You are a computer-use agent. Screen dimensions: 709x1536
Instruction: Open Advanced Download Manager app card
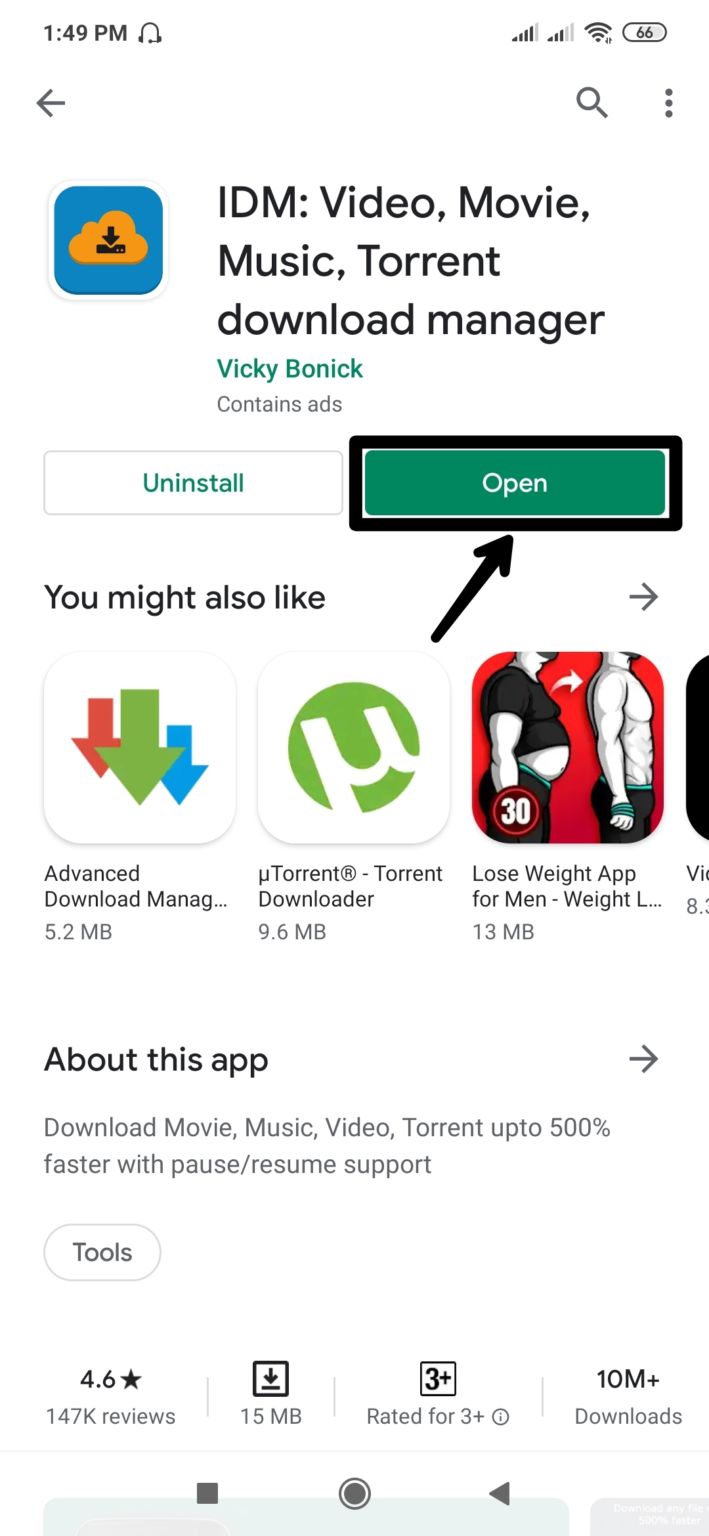(139, 797)
